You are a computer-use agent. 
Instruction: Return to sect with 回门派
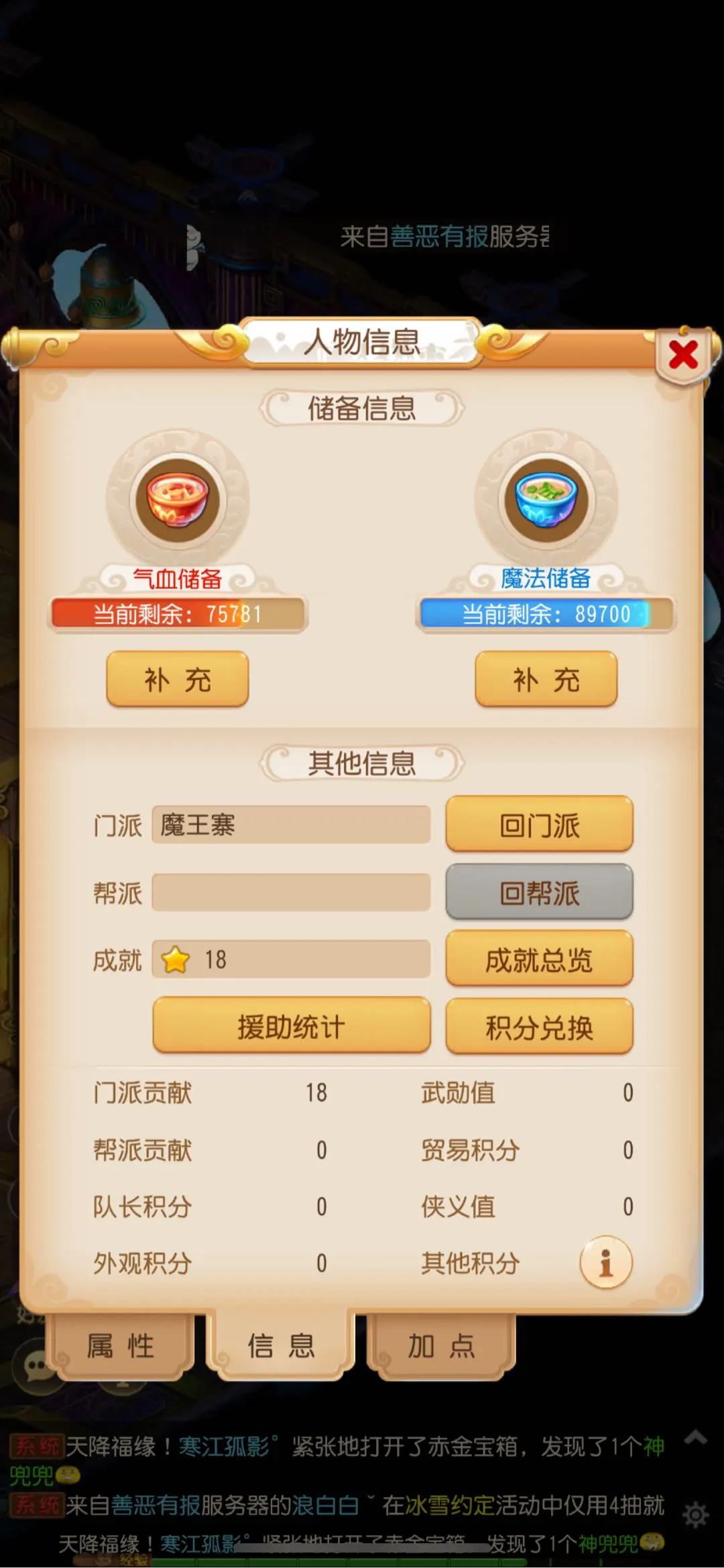point(539,824)
